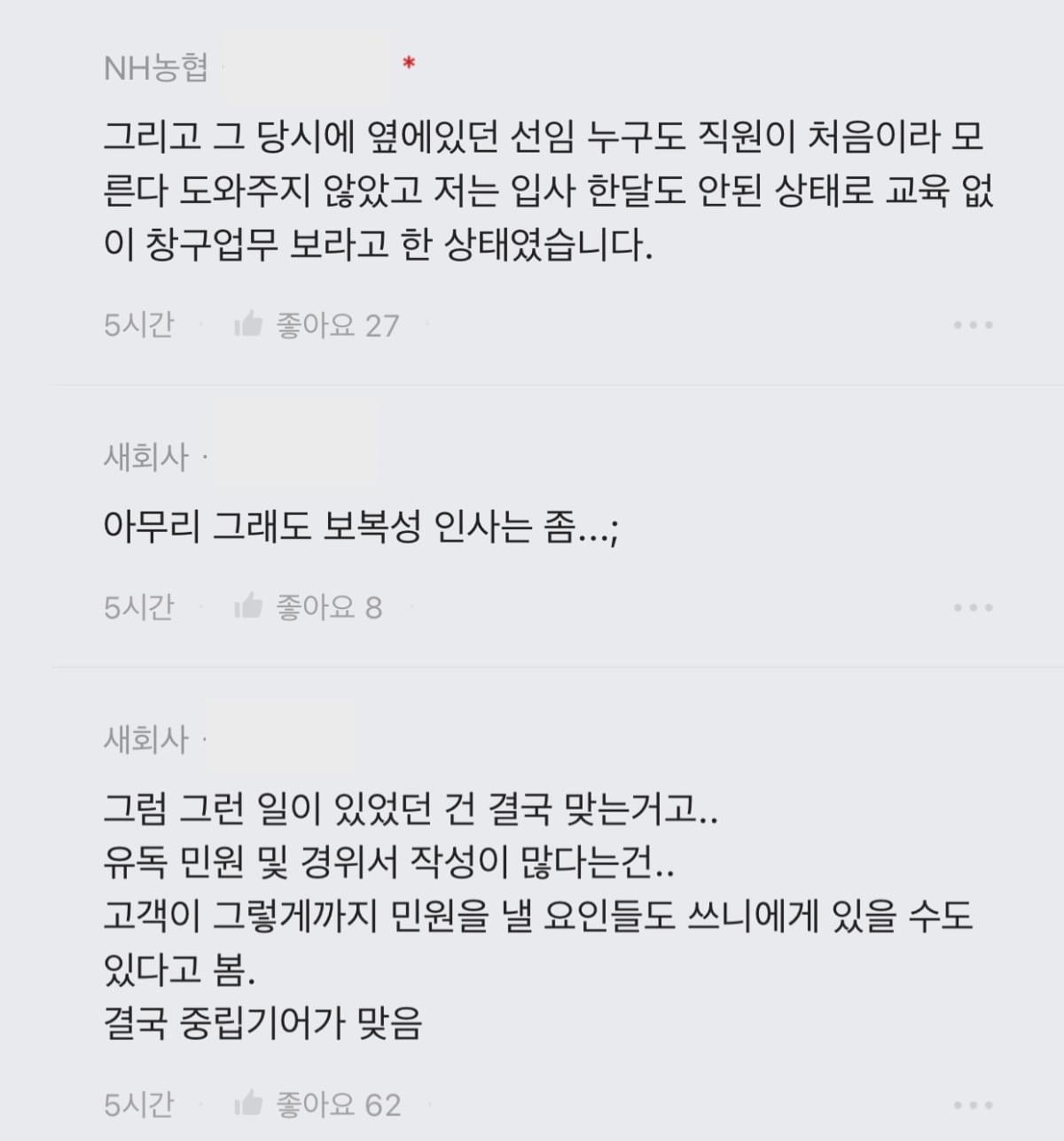Click the thumbs-up icon beside 좋아요 8
Screen dimensions: 1064x1141
247,607
